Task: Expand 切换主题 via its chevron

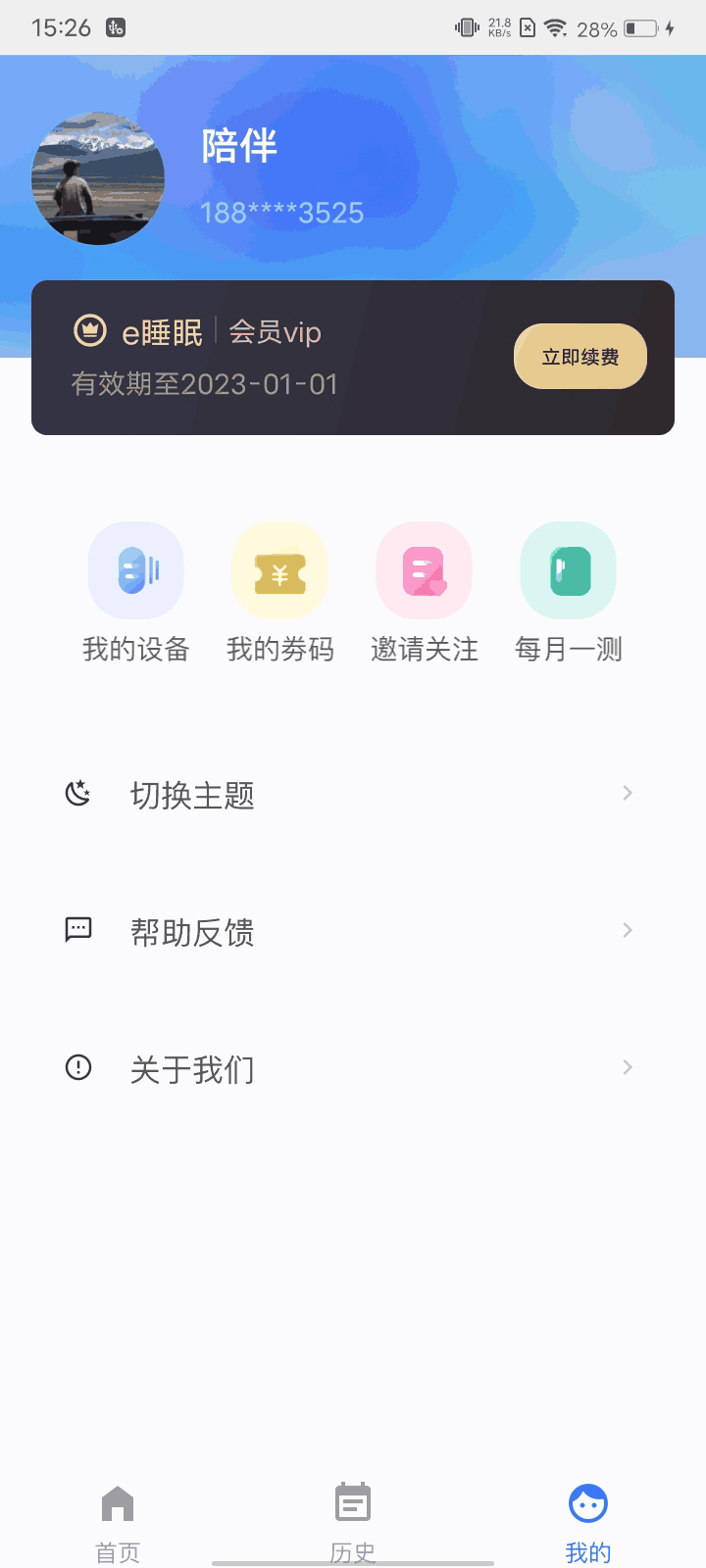Action: (626, 793)
